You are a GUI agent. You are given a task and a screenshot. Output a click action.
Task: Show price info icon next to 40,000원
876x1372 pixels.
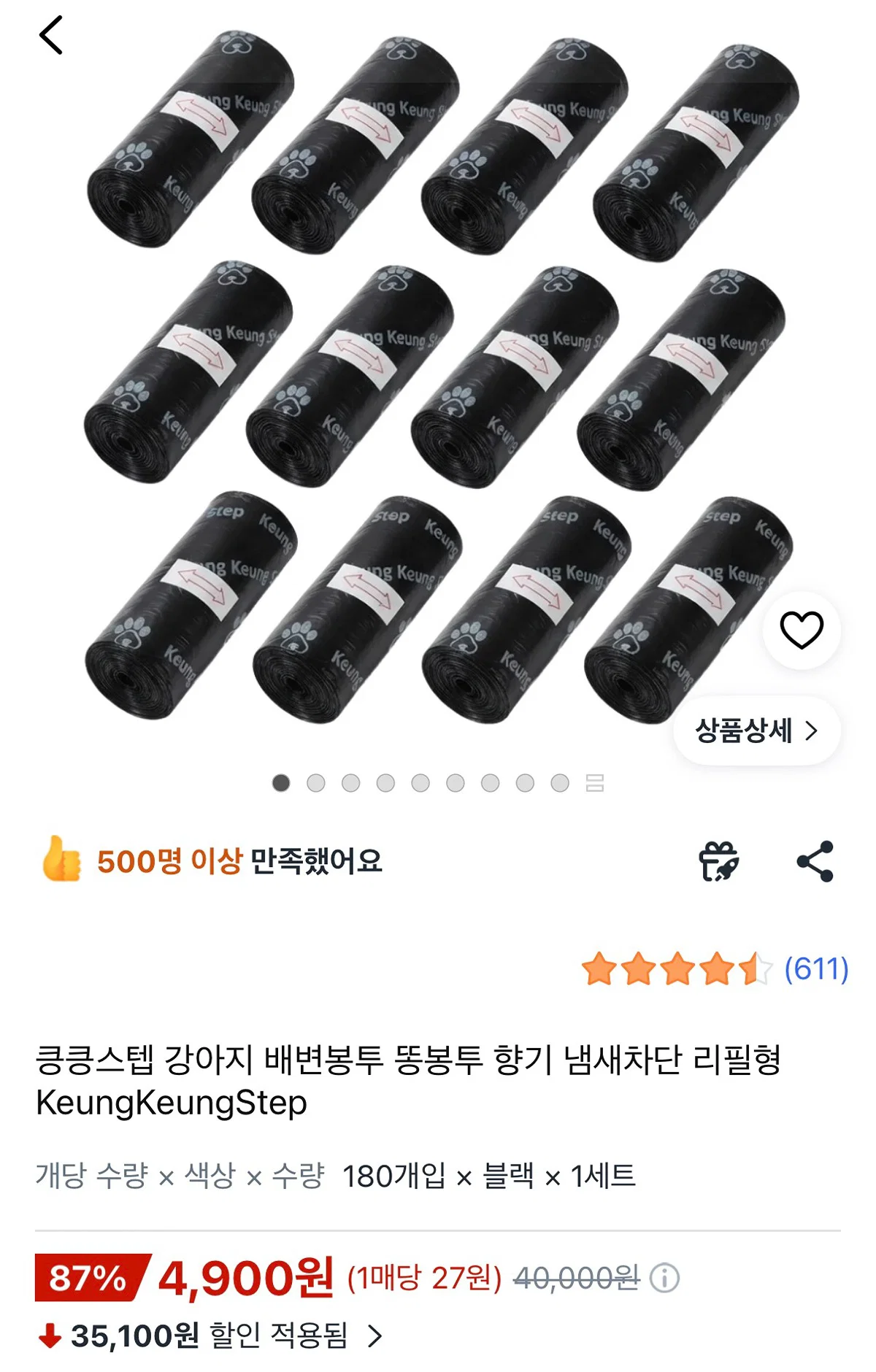point(664,1278)
